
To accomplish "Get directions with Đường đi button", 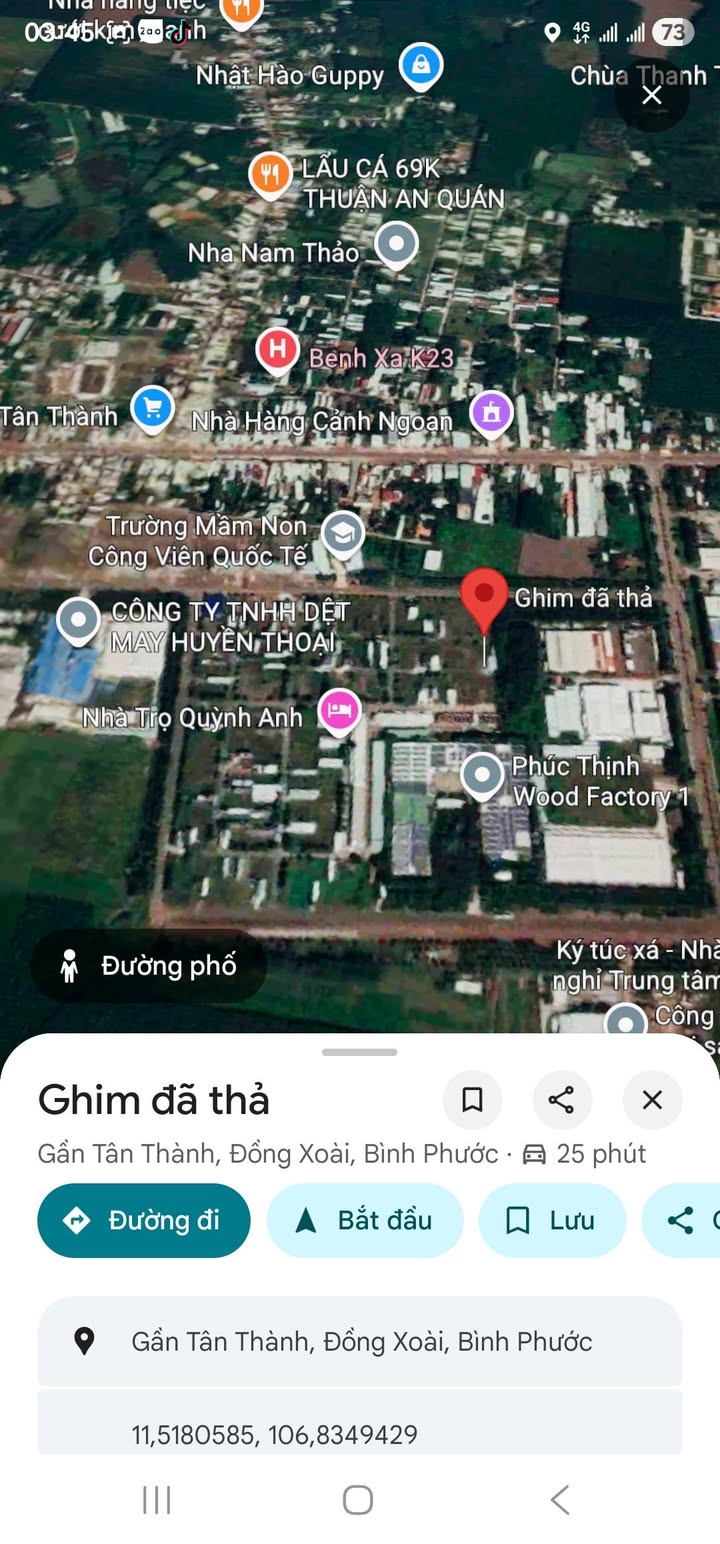I will (x=144, y=1220).
